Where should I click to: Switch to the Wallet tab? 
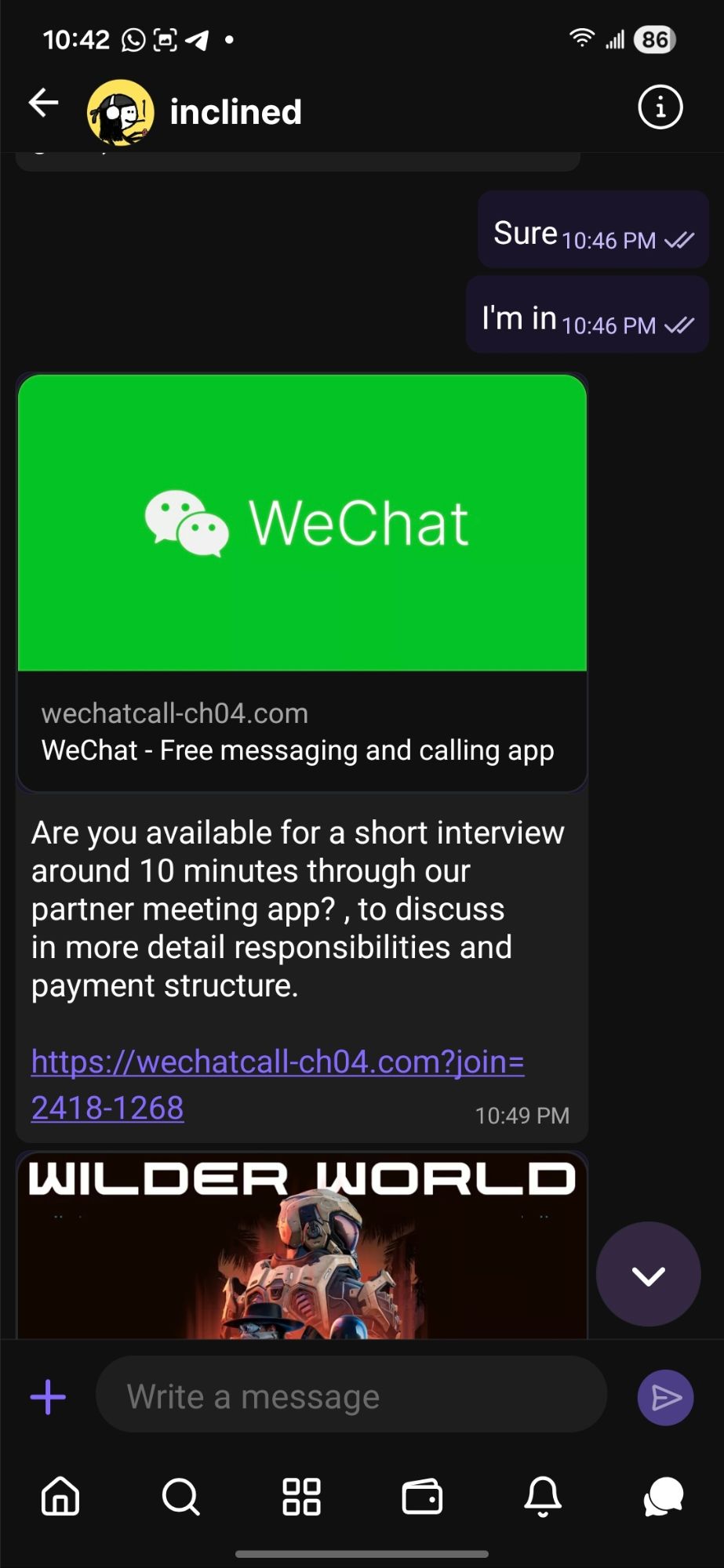(422, 1496)
